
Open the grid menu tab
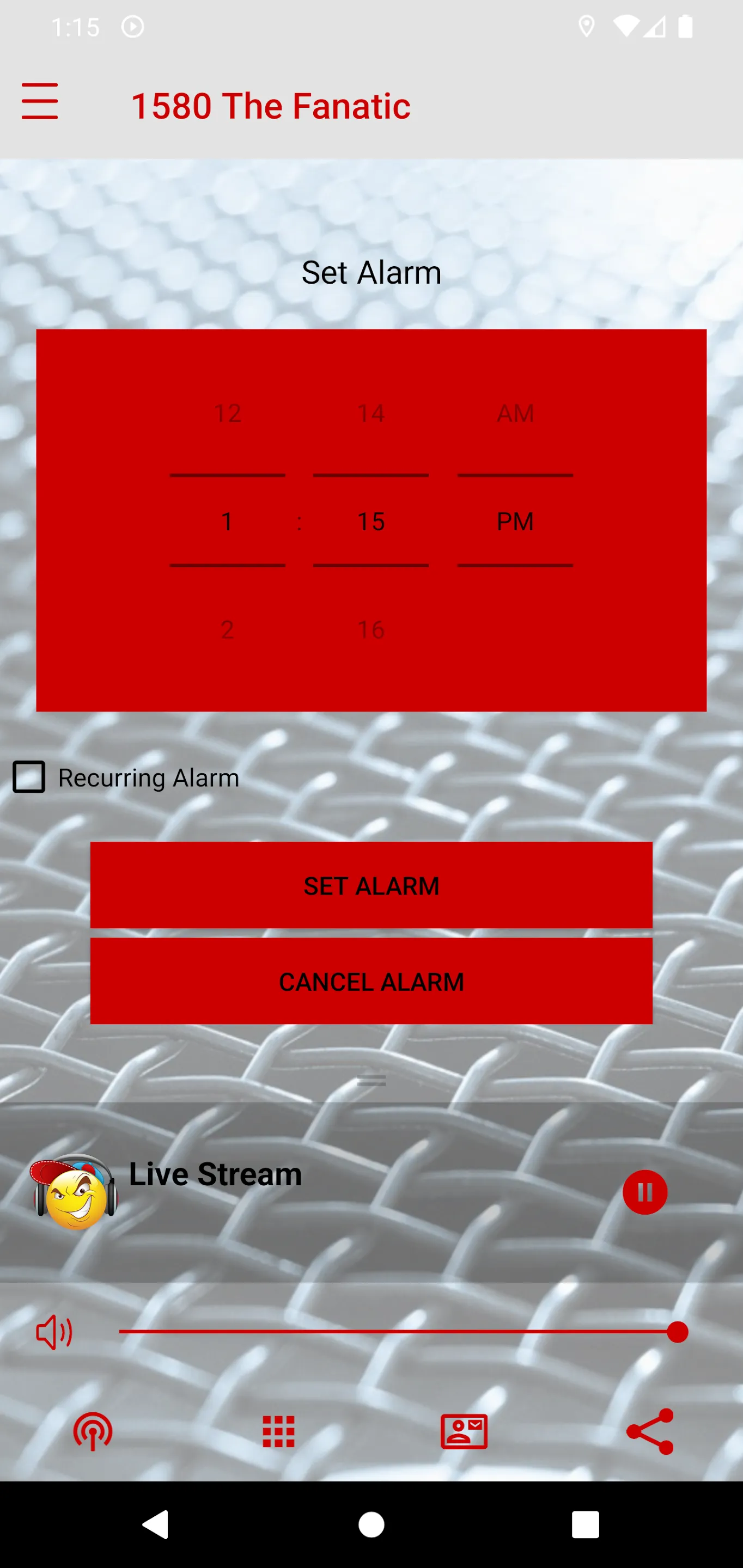pos(278,1432)
